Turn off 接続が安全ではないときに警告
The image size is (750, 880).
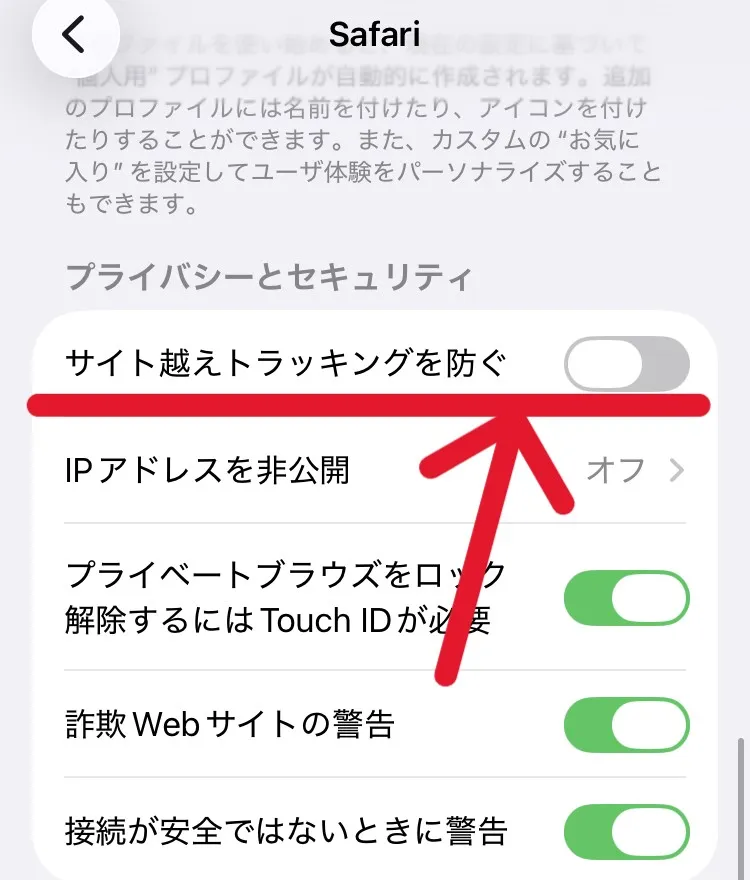(x=626, y=830)
